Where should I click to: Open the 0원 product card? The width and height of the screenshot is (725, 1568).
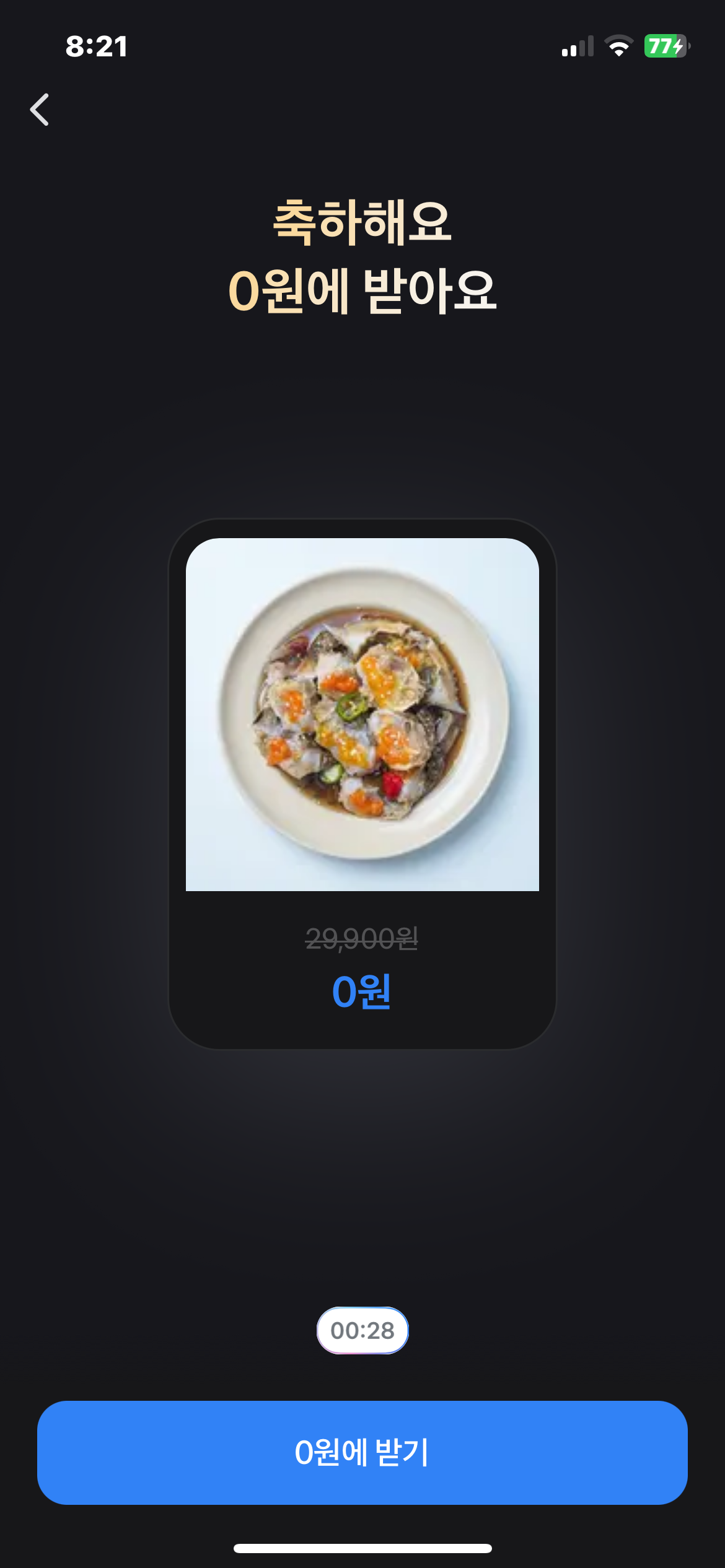(x=362, y=784)
